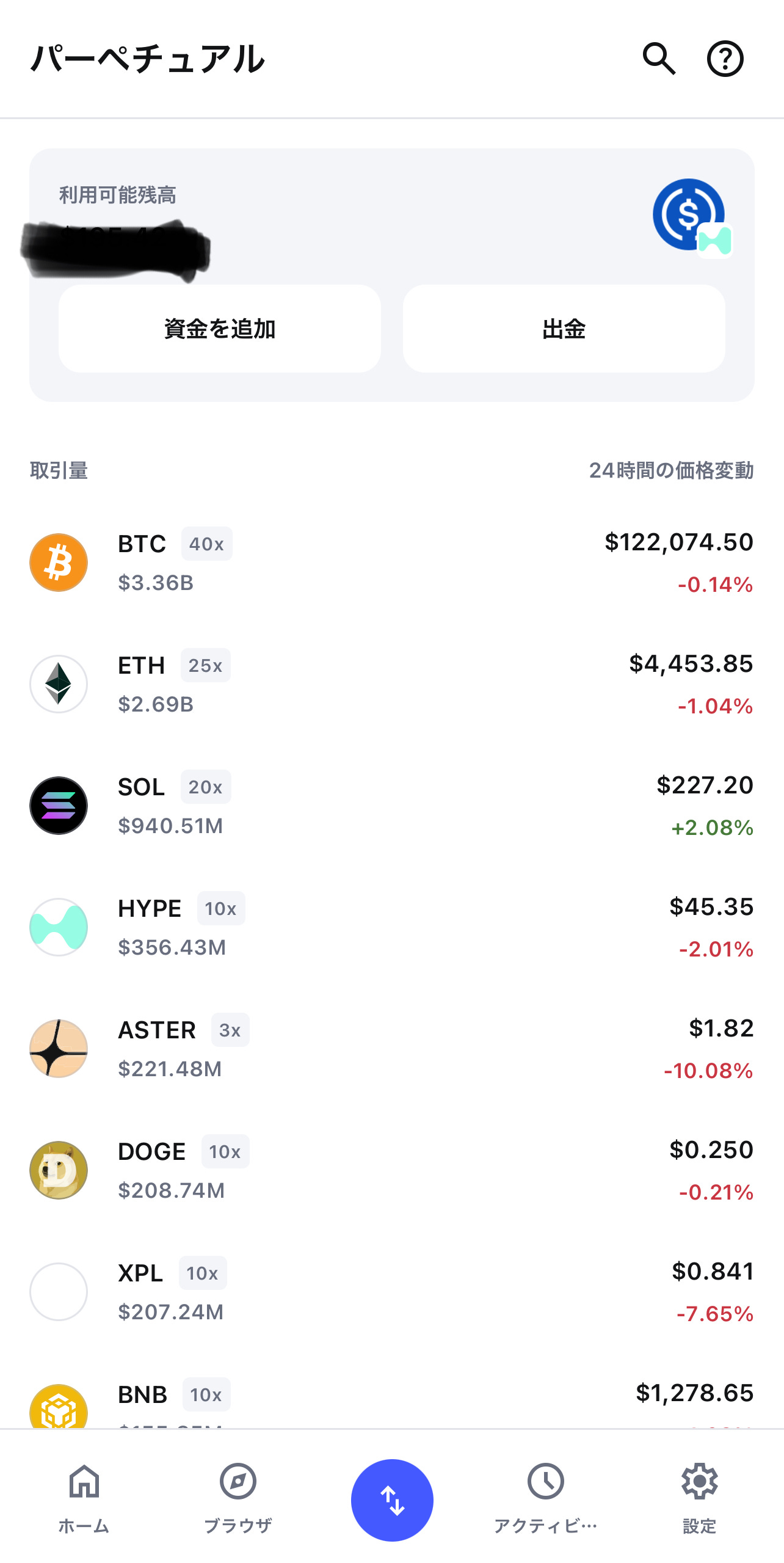
Task: Go to the ブラウザ tab
Action: click(238, 1498)
